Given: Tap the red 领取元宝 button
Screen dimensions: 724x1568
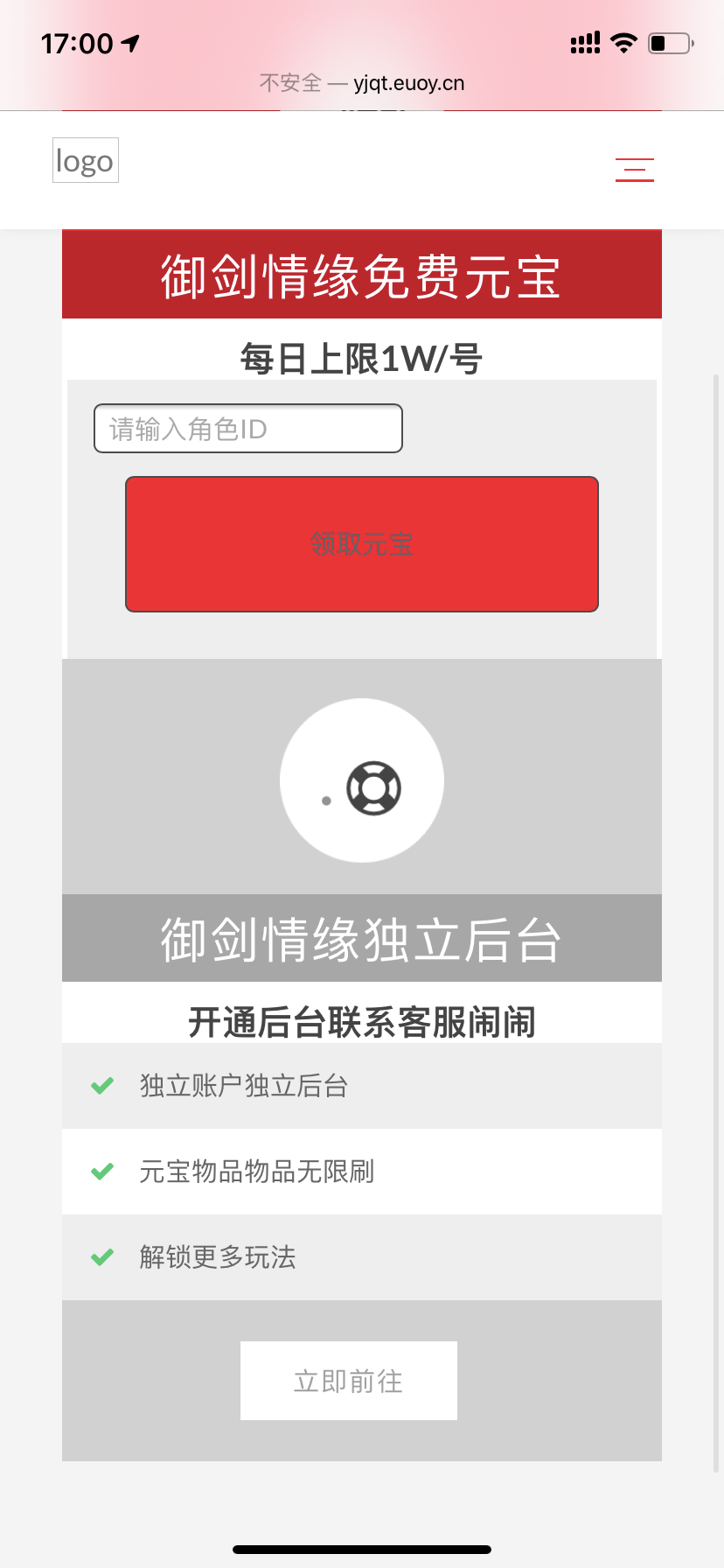Looking at the screenshot, I should 362,544.
